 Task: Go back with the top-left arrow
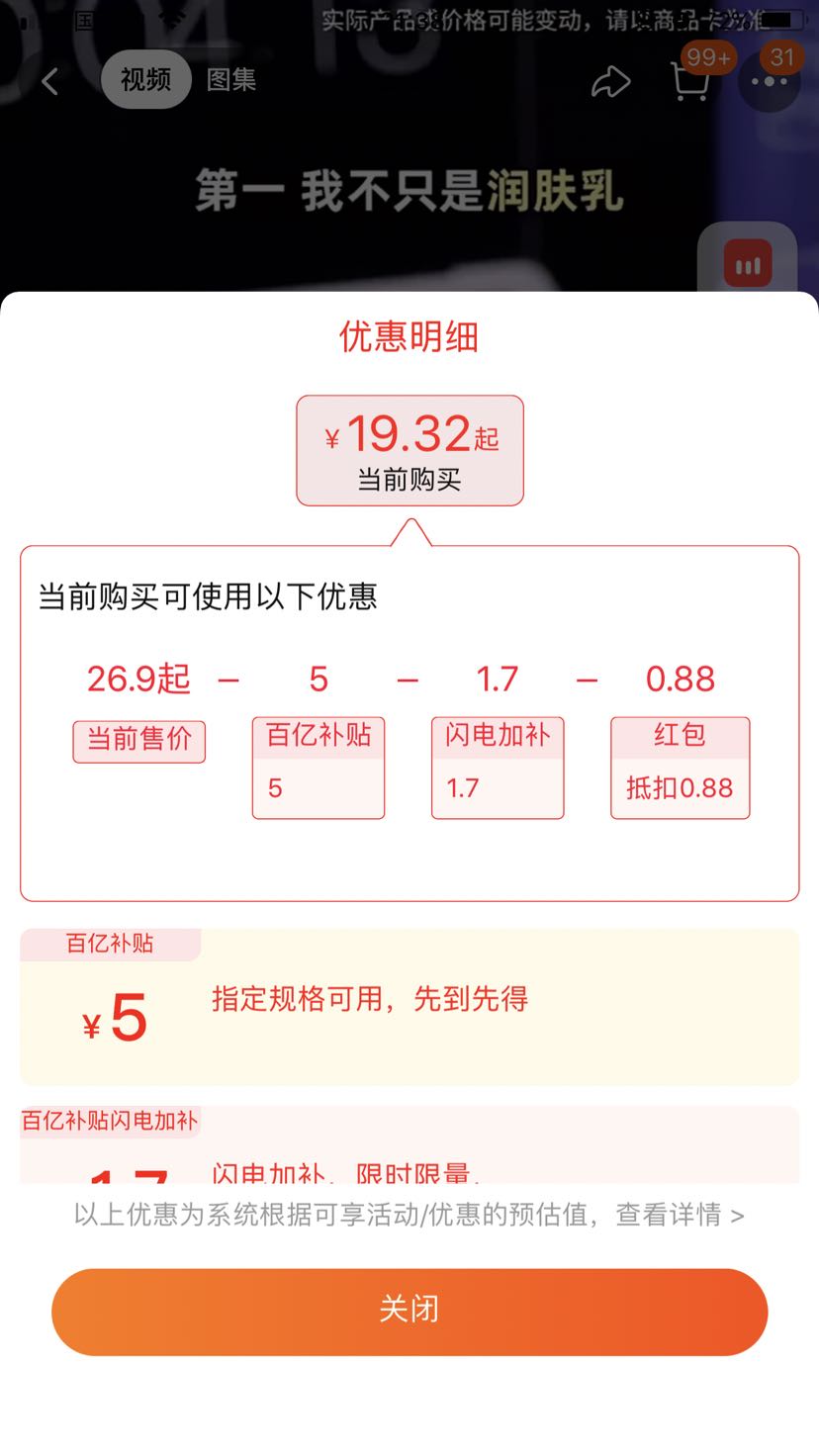tap(50, 80)
